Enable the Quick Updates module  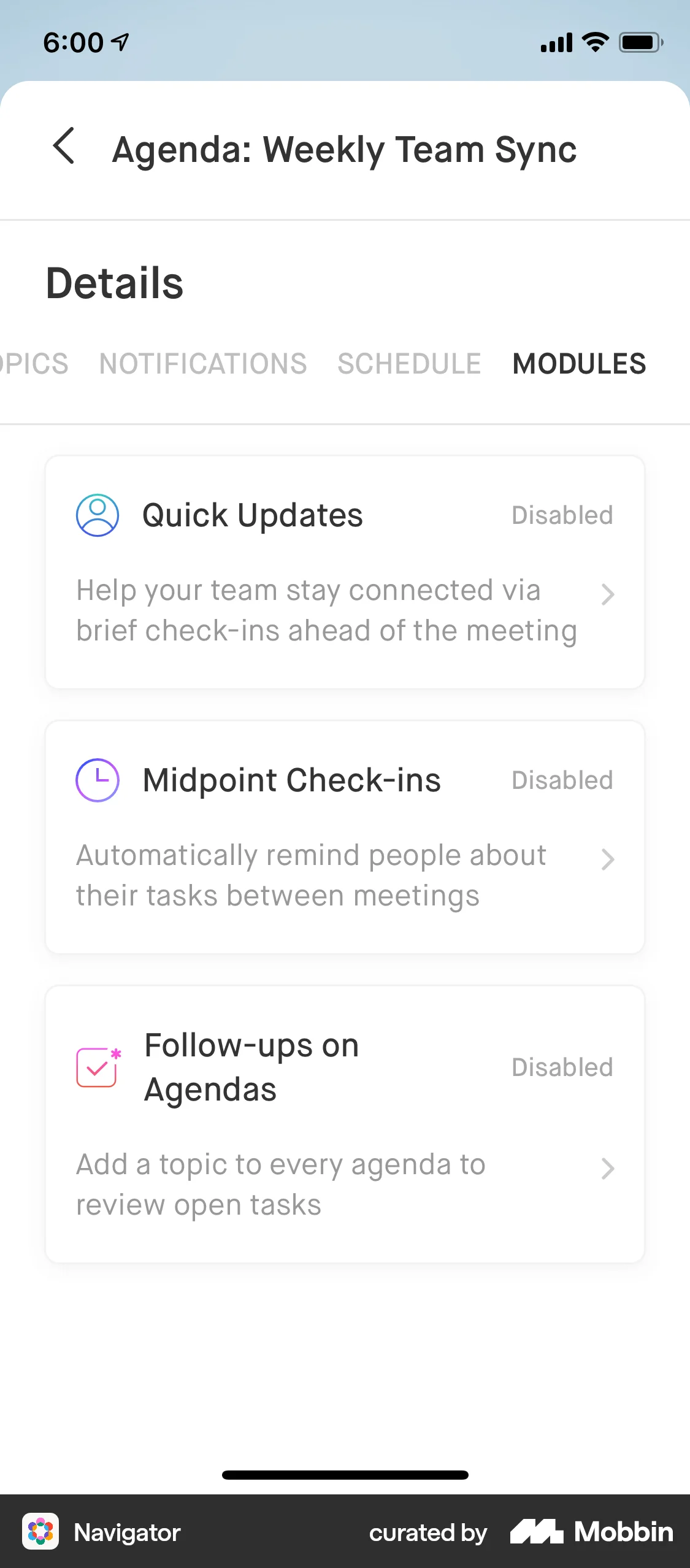pyautogui.click(x=562, y=515)
